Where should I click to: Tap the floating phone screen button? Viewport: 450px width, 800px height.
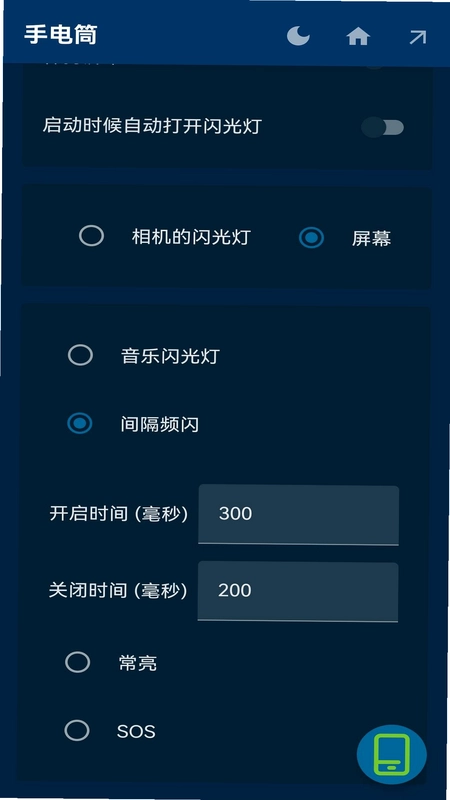pyautogui.click(x=391, y=755)
